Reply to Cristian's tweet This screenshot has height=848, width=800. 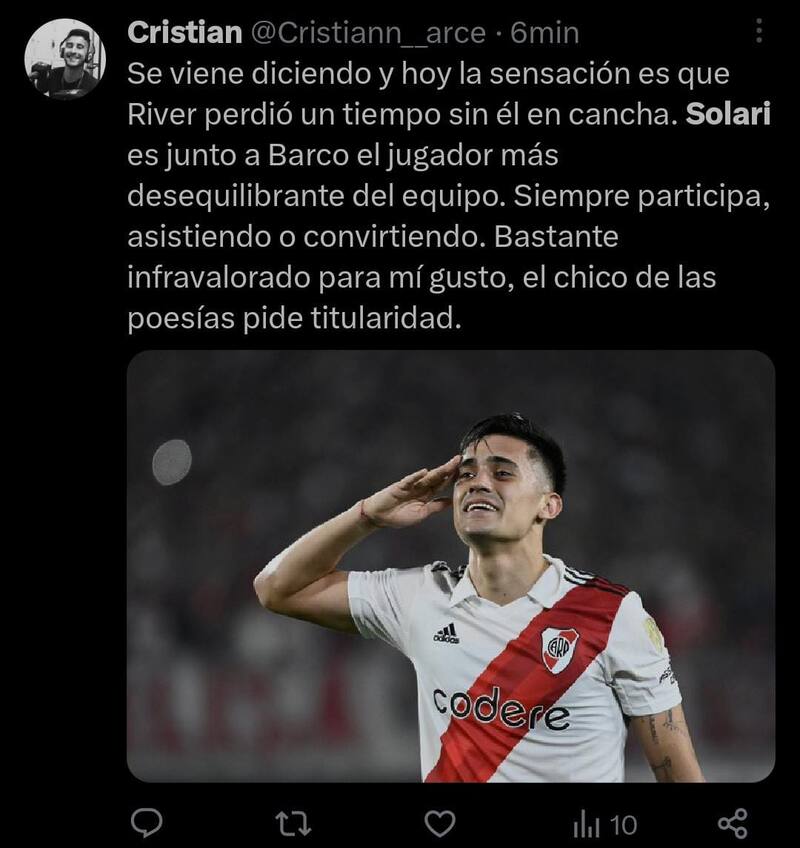click(148, 822)
